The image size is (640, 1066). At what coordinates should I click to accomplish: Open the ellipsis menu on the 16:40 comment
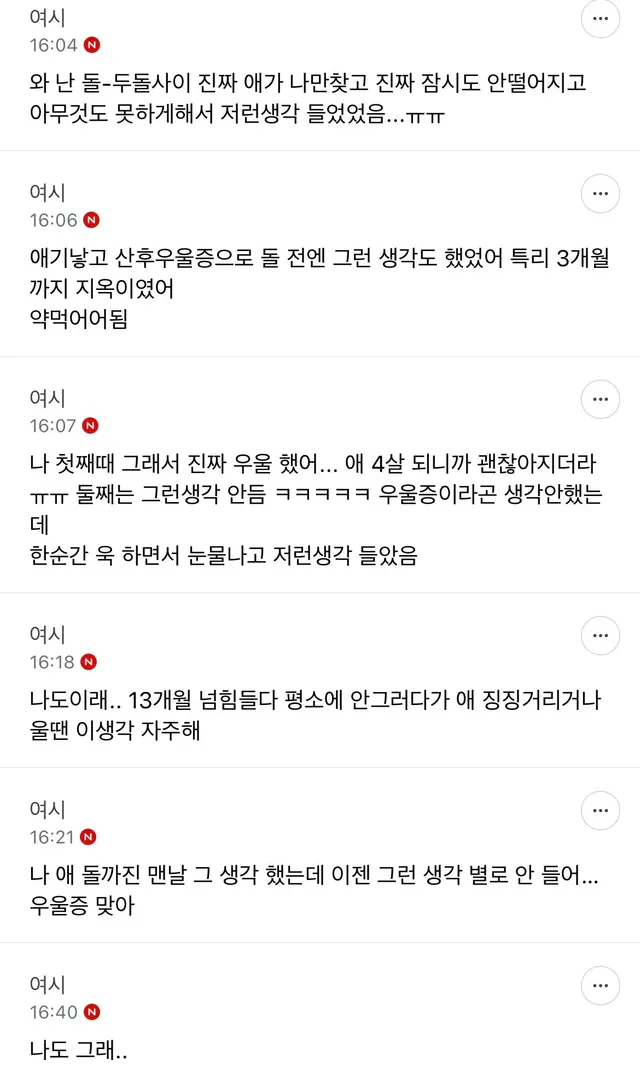coord(600,985)
